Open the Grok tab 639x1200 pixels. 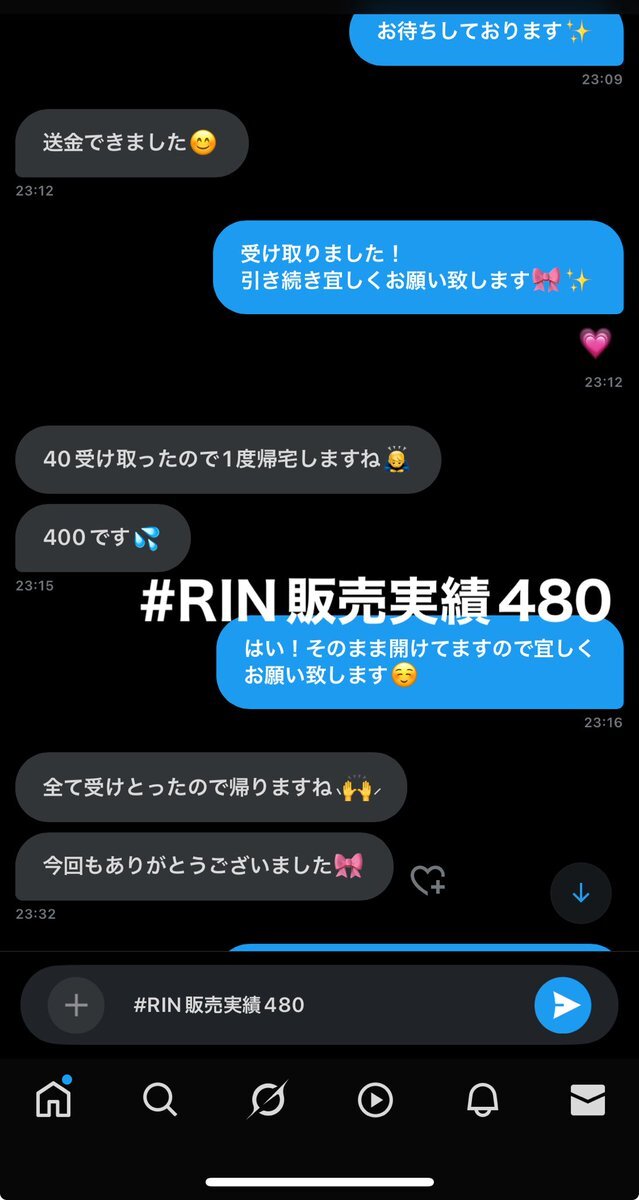(268, 1100)
